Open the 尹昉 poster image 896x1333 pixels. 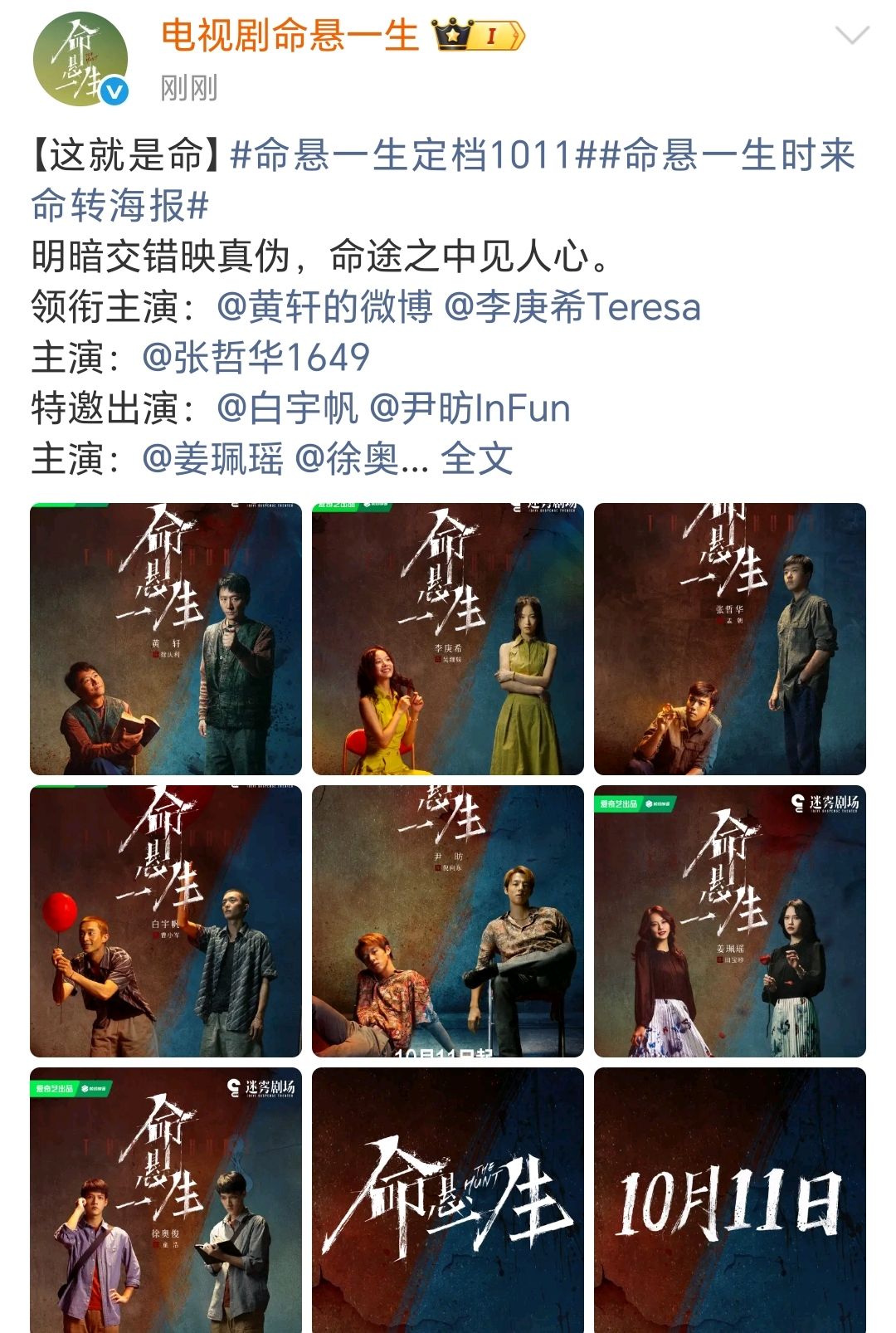(448, 921)
